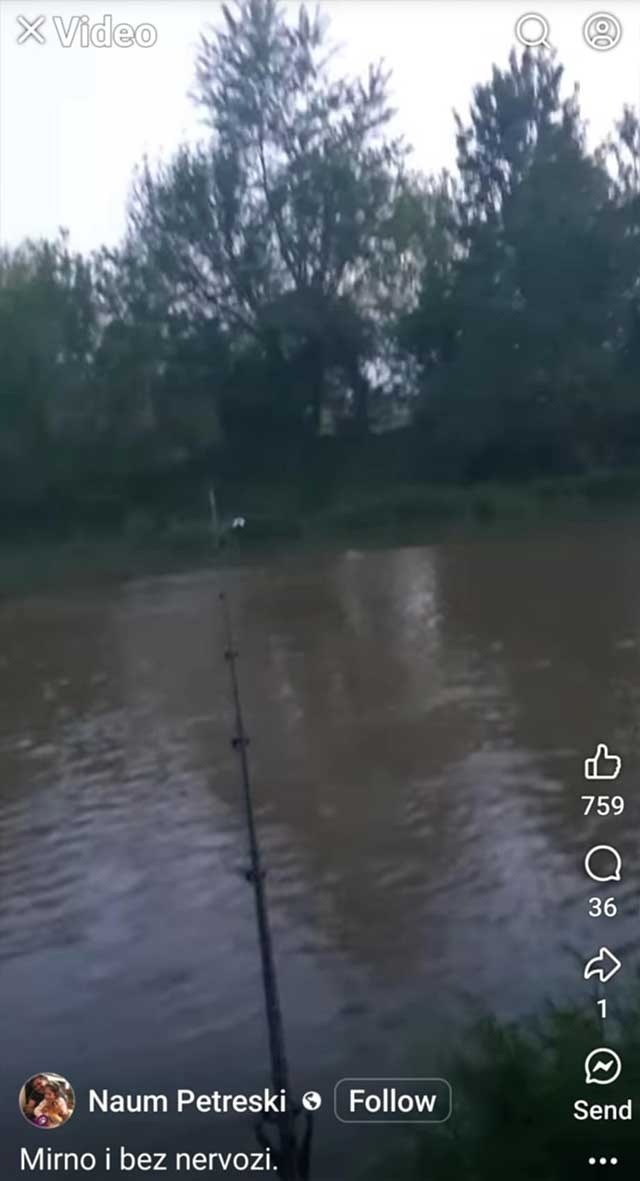Viewport: 640px width, 1181px height.
Task: Close the video viewer
Action: click(30, 31)
